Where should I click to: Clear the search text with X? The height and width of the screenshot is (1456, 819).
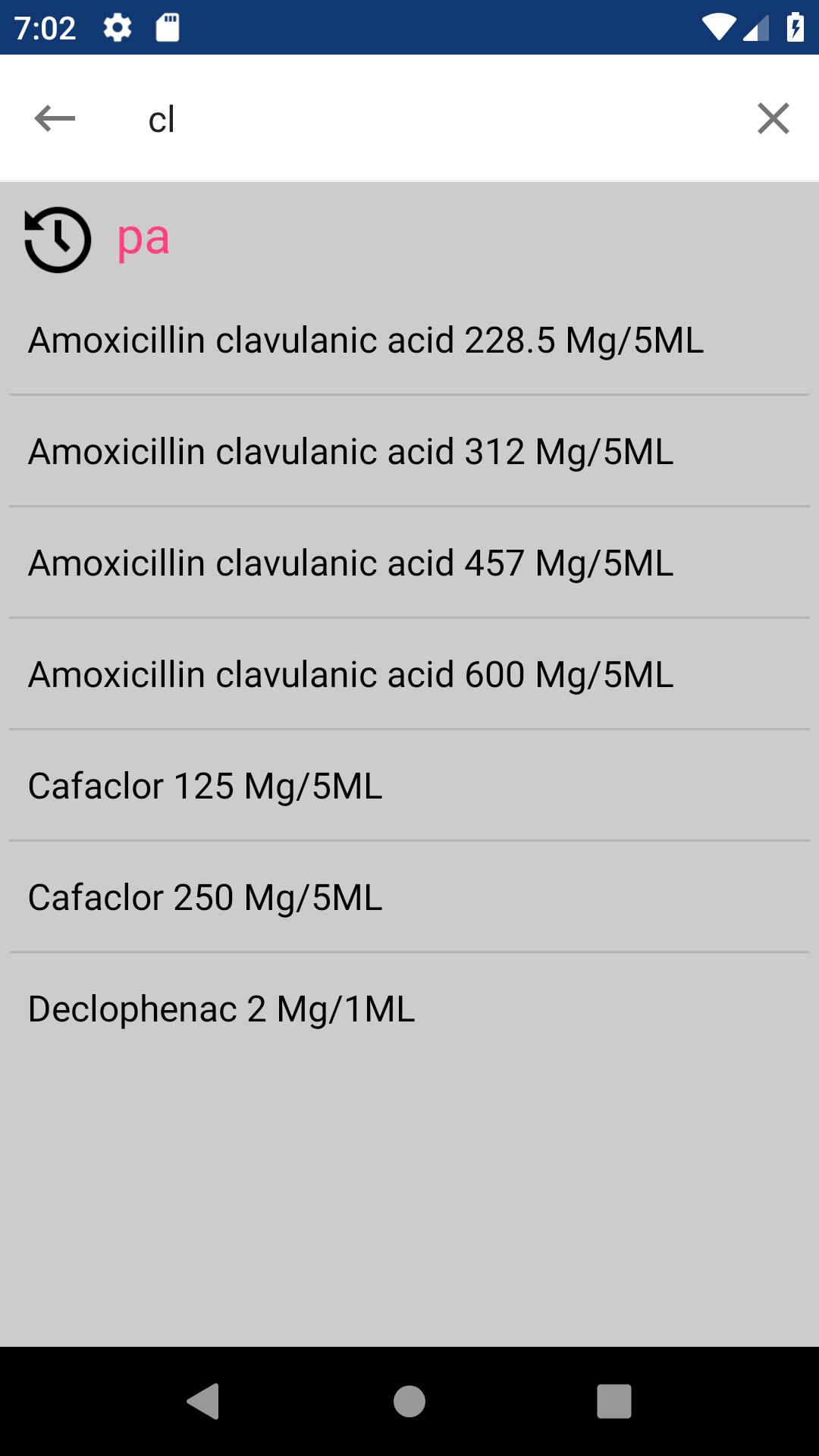(x=773, y=118)
